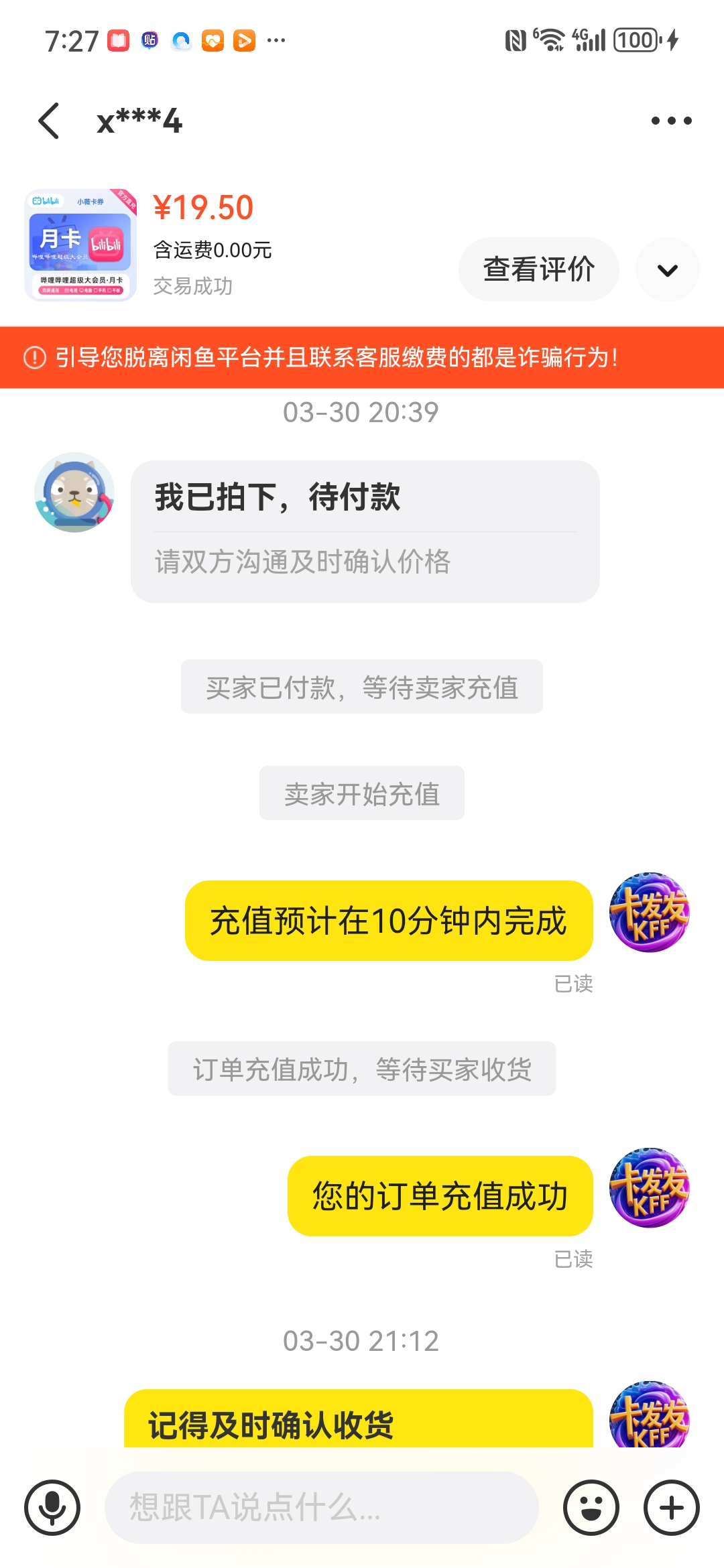This screenshot has width=724, height=1568.
Task: Tap the 查看评价 button
Action: (538, 269)
